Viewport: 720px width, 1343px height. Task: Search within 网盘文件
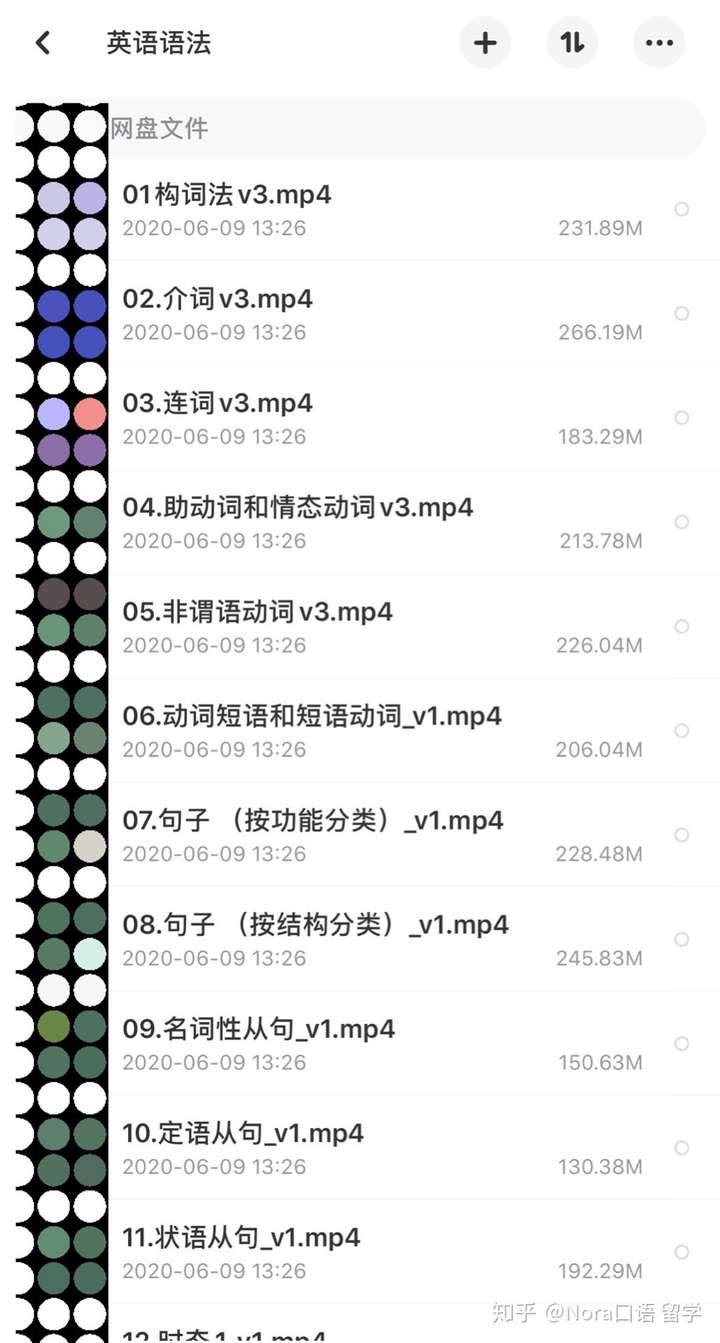[x=400, y=128]
